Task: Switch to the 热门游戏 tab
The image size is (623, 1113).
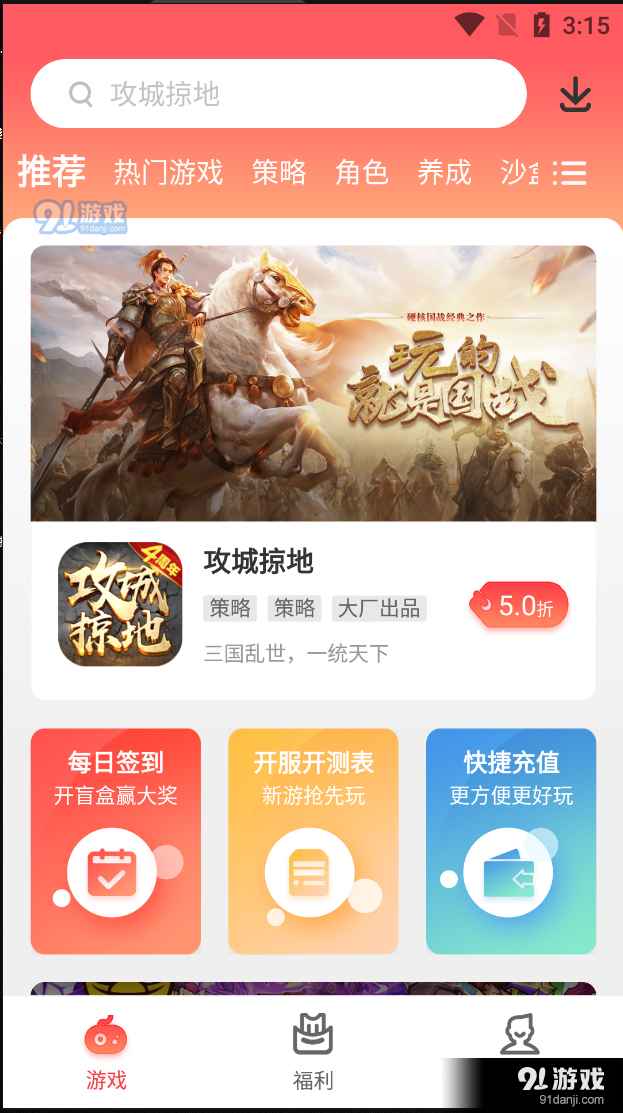Action: 168,173
